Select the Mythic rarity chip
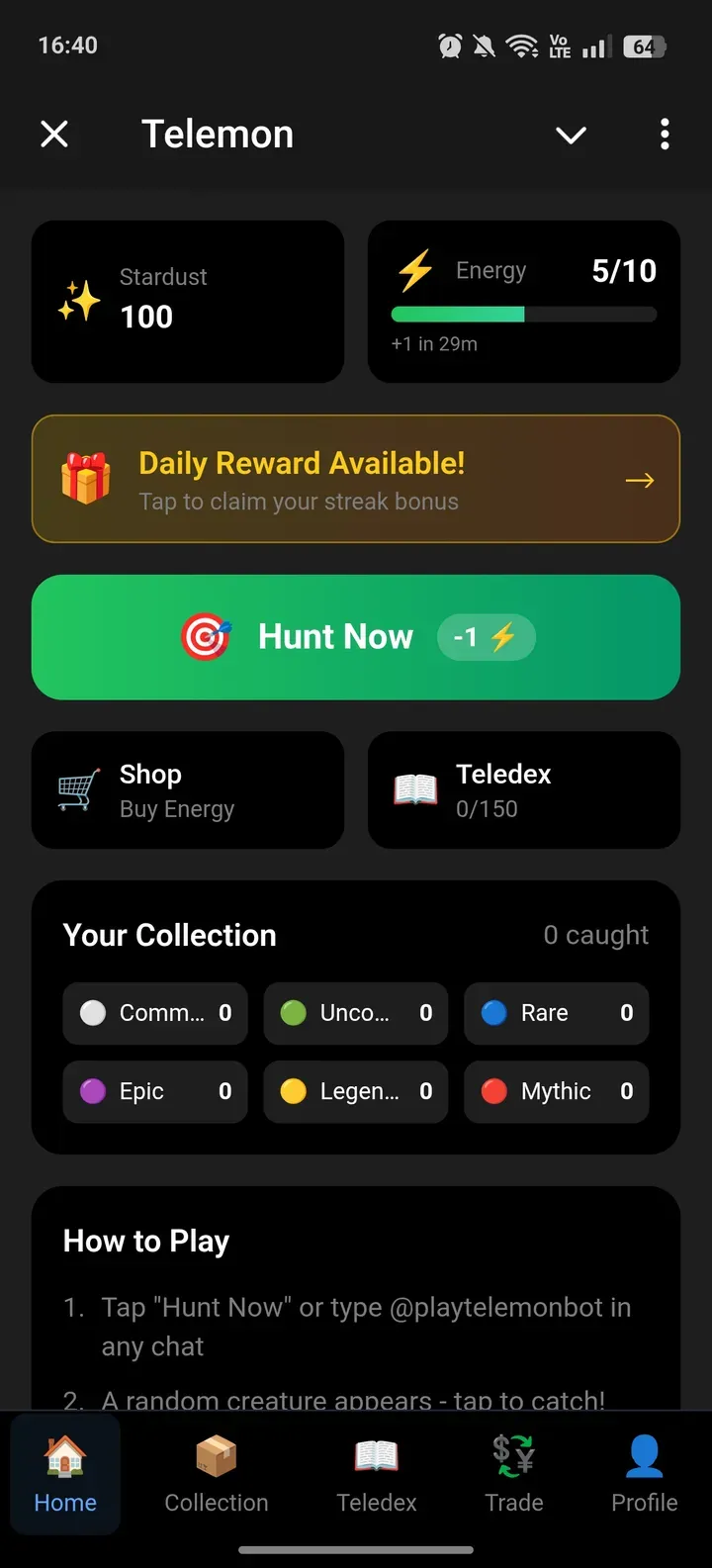The height and width of the screenshot is (1568, 712). coord(557,1092)
